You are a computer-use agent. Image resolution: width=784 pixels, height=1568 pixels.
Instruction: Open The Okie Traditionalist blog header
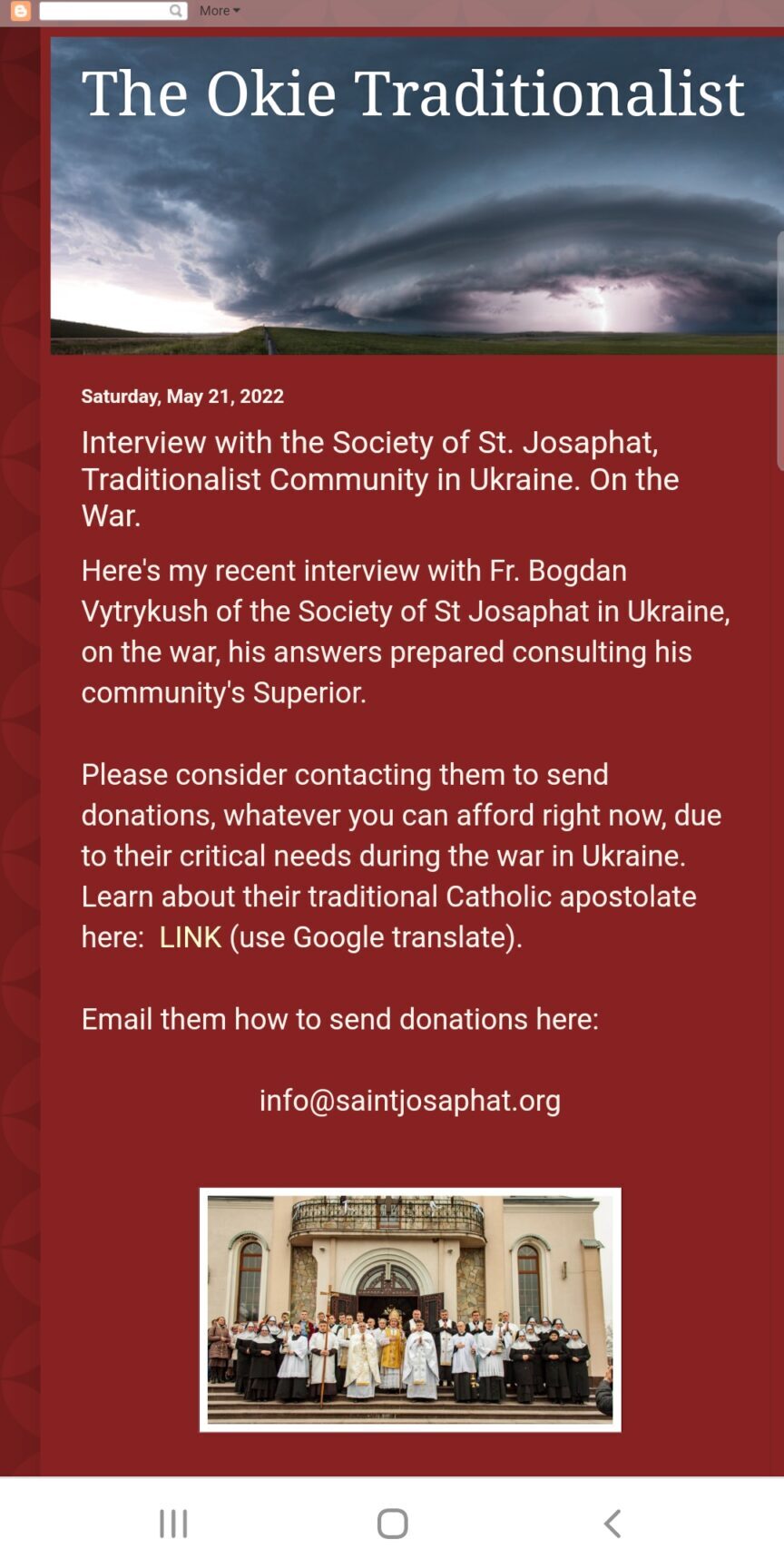coord(413,94)
